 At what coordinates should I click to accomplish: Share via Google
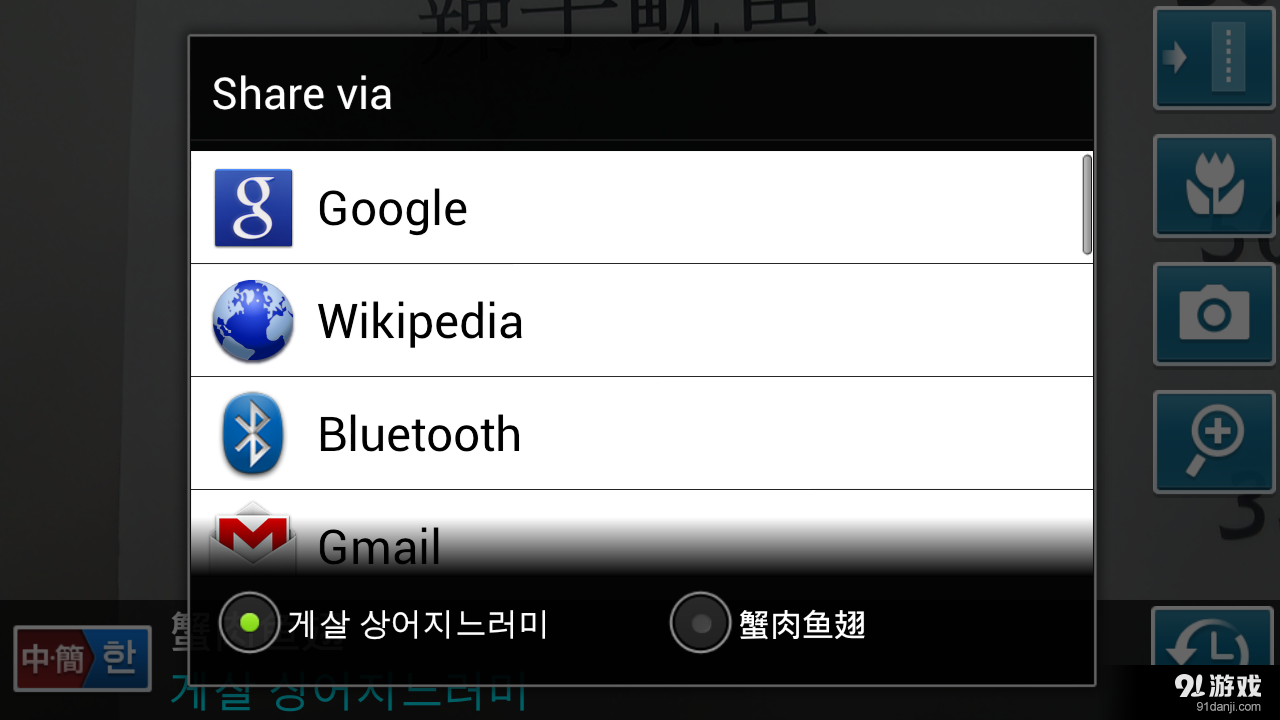(x=640, y=208)
